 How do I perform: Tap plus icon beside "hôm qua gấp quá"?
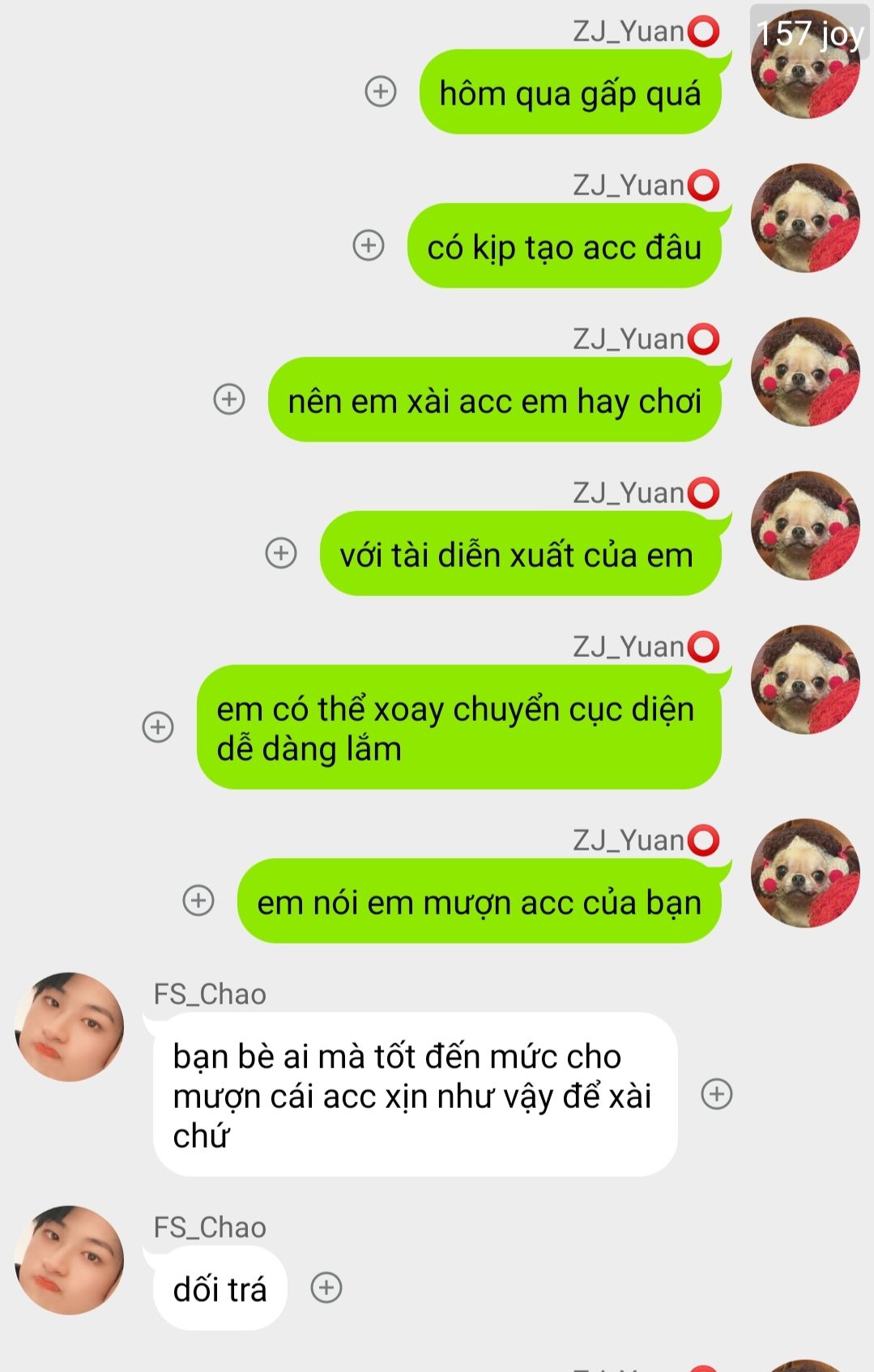point(381,92)
